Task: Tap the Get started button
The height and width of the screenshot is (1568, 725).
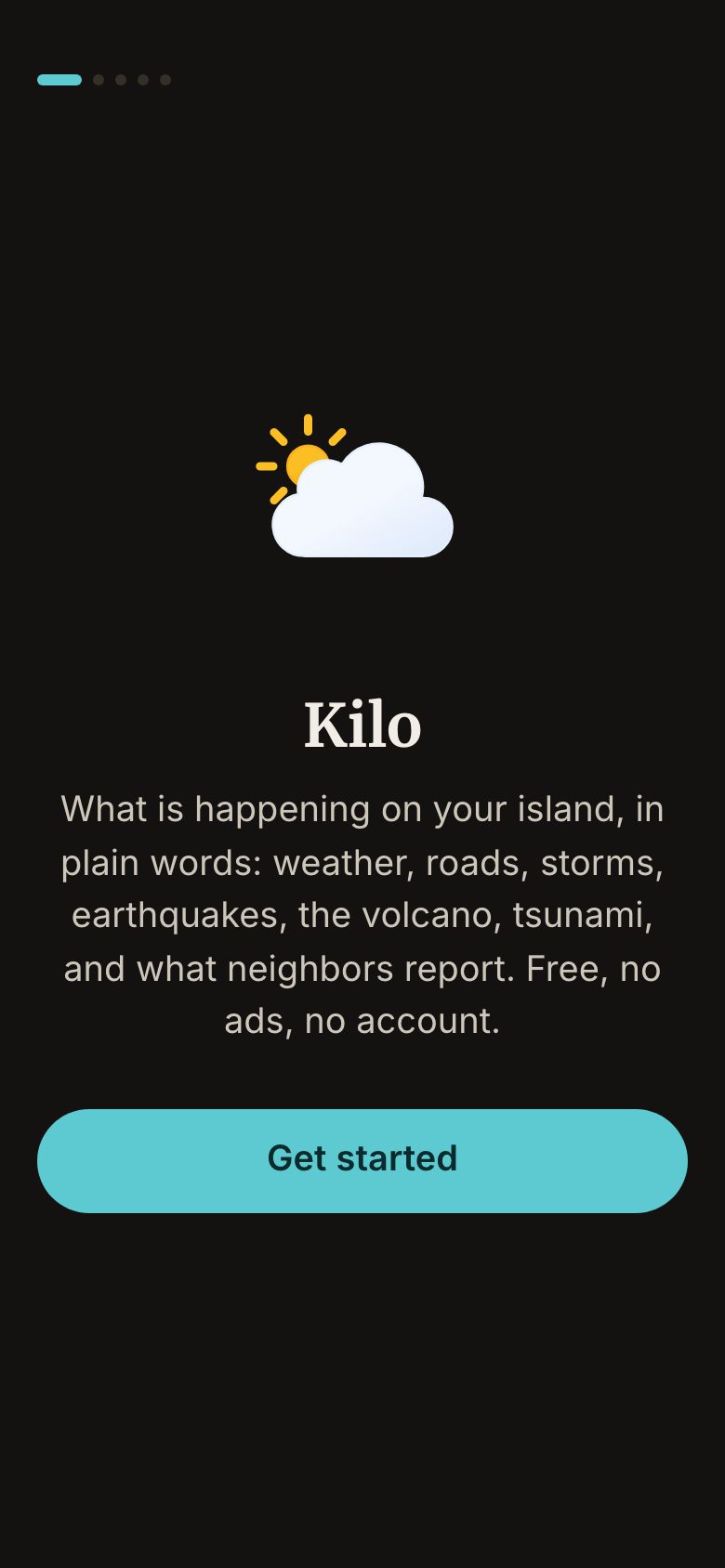Action: coord(362,1160)
